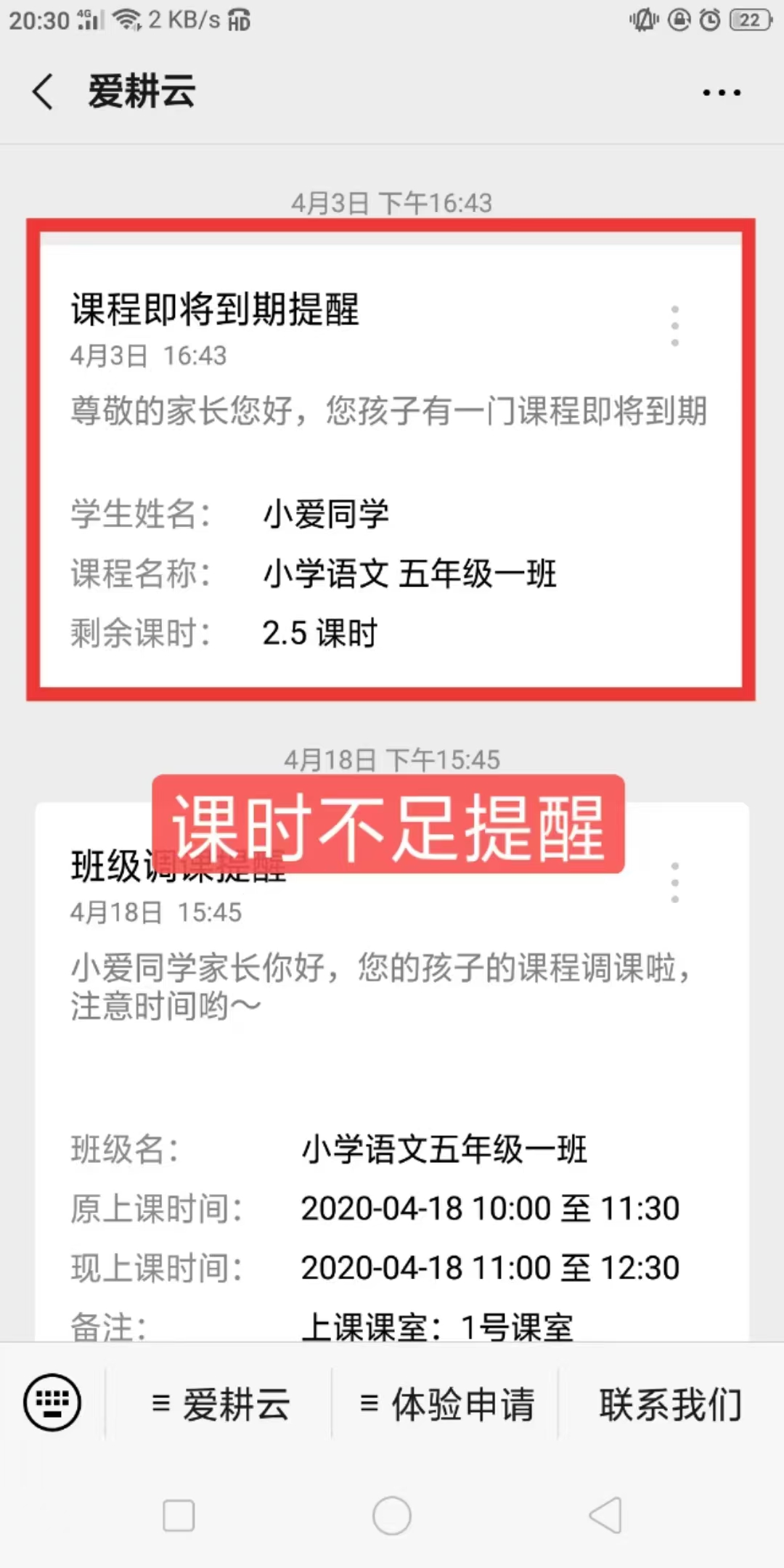Expand the 爱耕云 bottom menu
Image resolution: width=784 pixels, height=1568 pixels.
tap(219, 1404)
